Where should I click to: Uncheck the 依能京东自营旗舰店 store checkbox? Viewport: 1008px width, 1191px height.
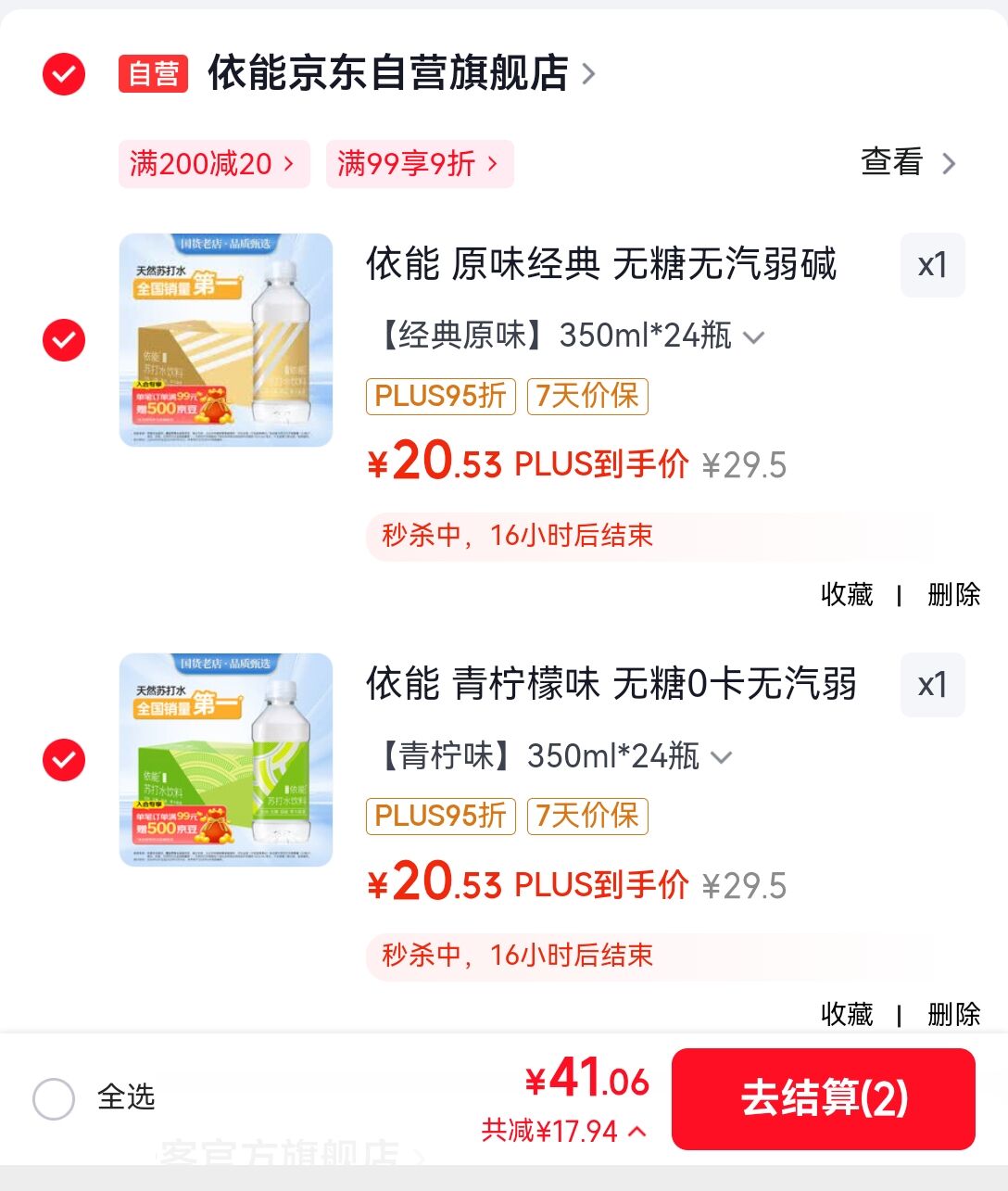(x=64, y=74)
